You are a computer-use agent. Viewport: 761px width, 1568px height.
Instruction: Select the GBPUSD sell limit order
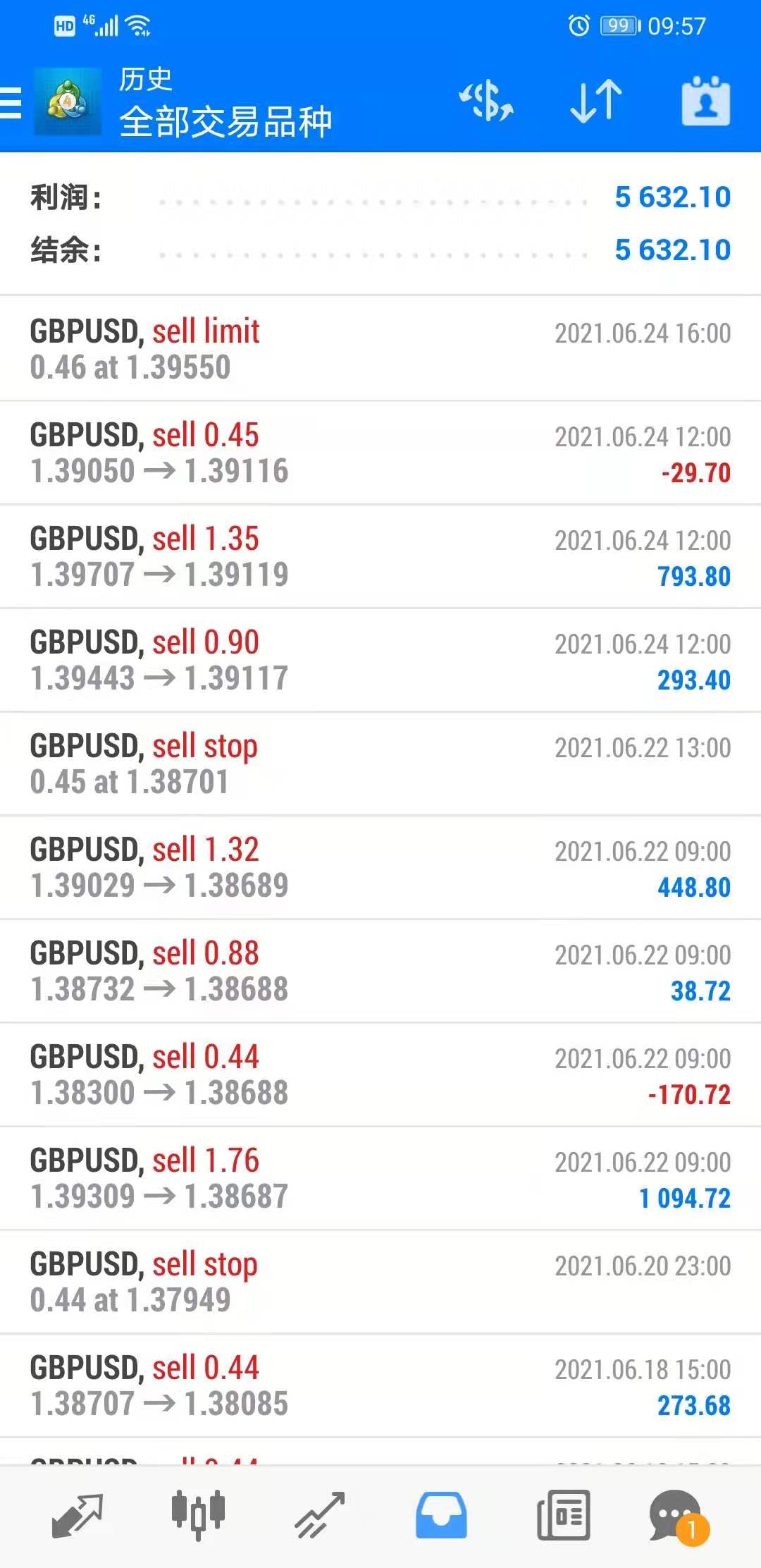tap(380, 347)
